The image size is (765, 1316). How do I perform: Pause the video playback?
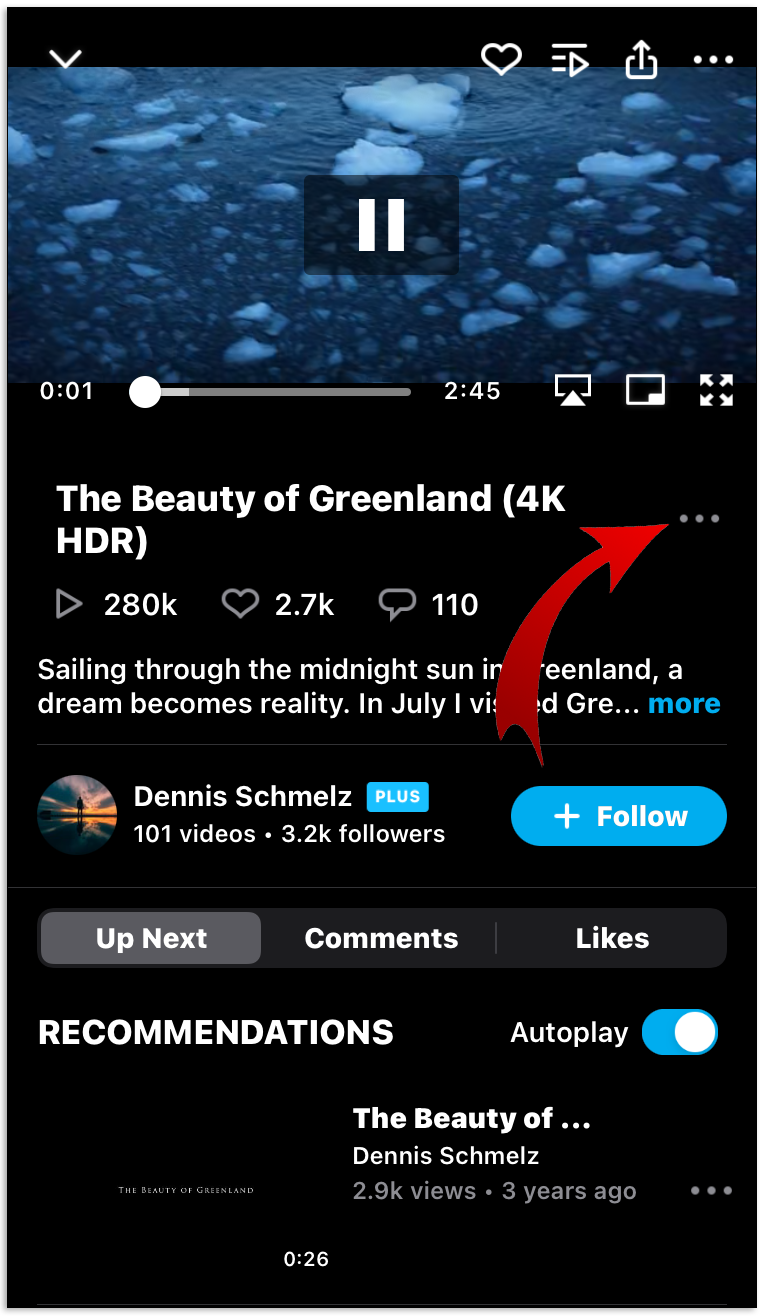pyautogui.click(x=381, y=225)
